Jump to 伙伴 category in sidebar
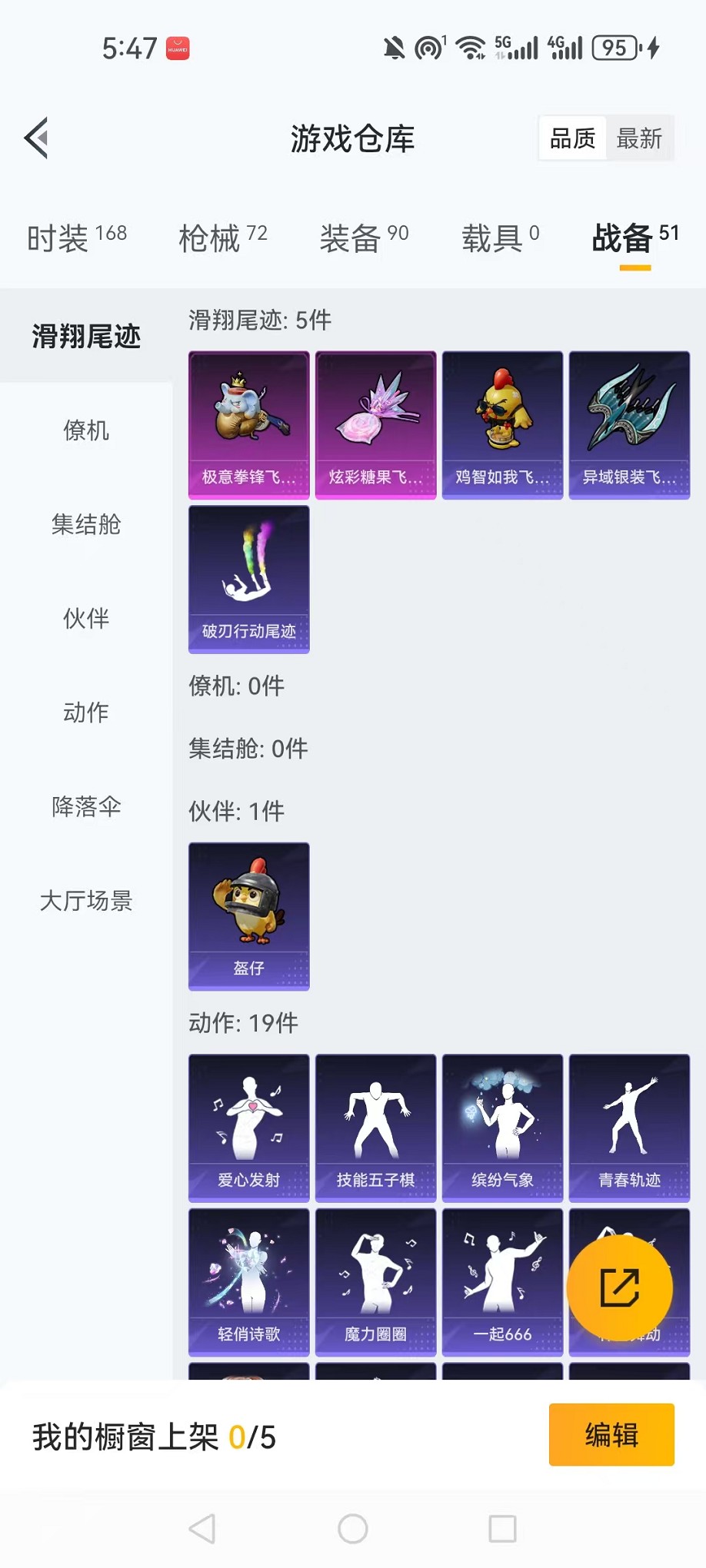706x1568 pixels. pos(86,618)
